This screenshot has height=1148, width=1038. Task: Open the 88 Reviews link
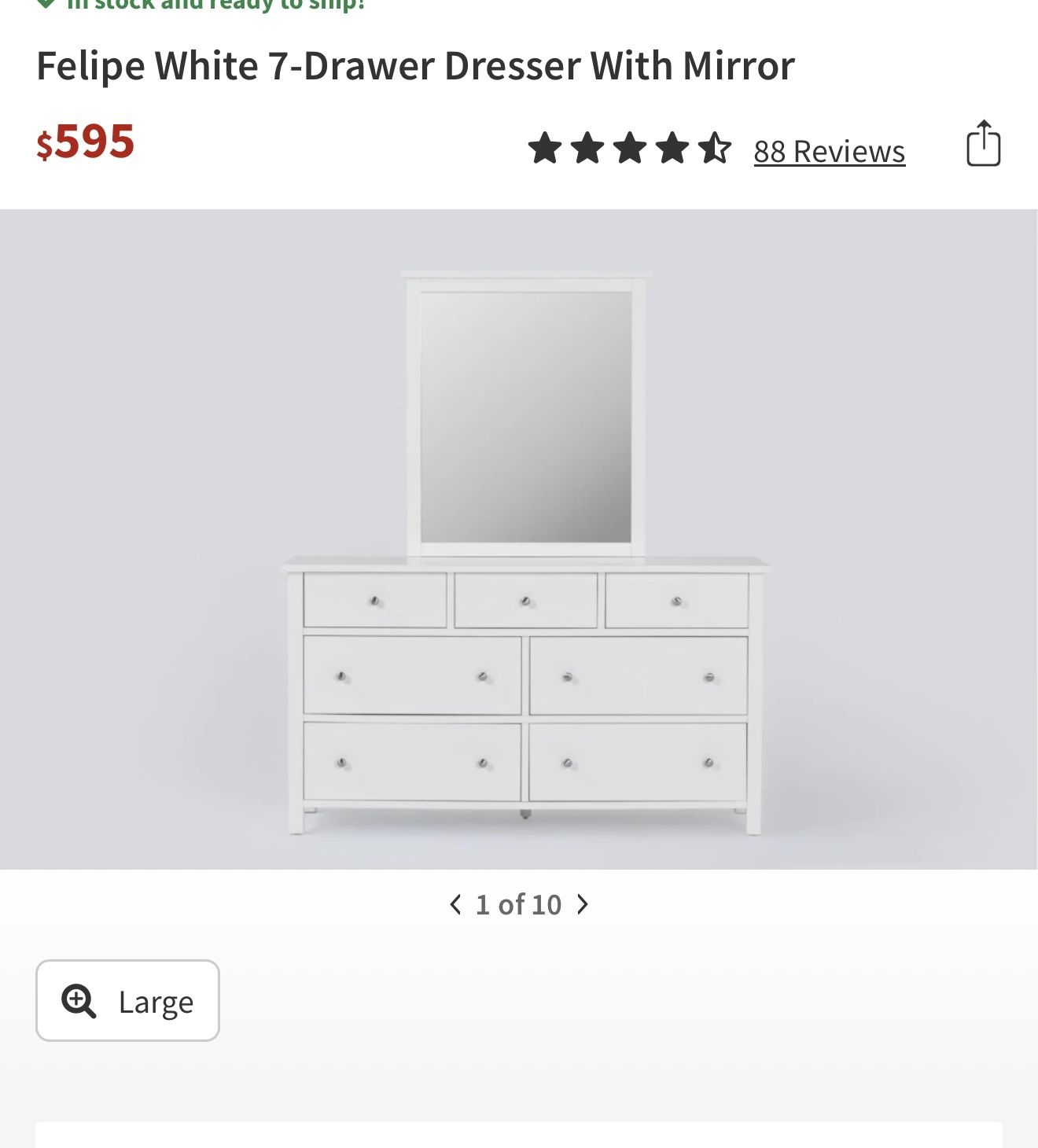coord(829,151)
